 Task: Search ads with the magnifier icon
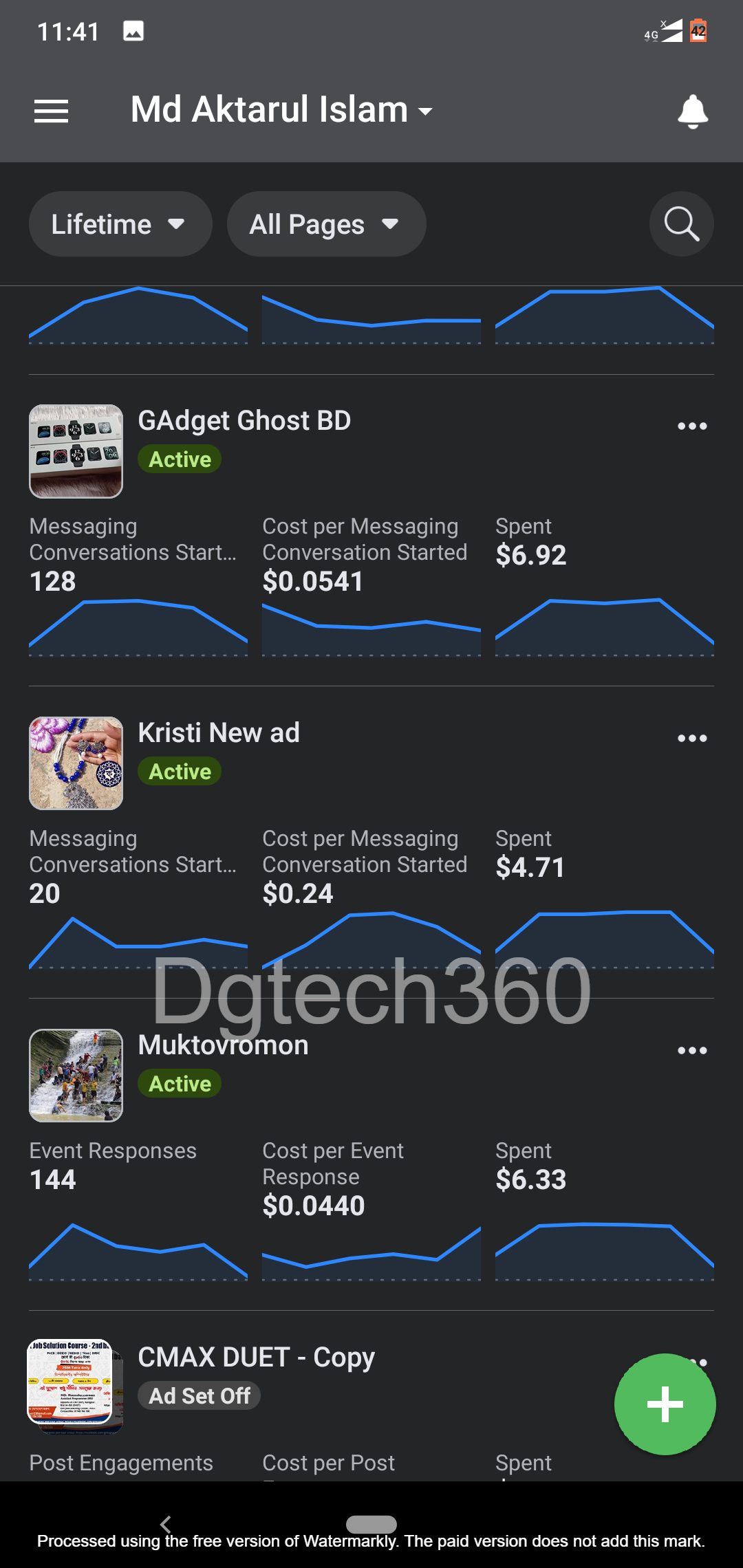click(682, 224)
